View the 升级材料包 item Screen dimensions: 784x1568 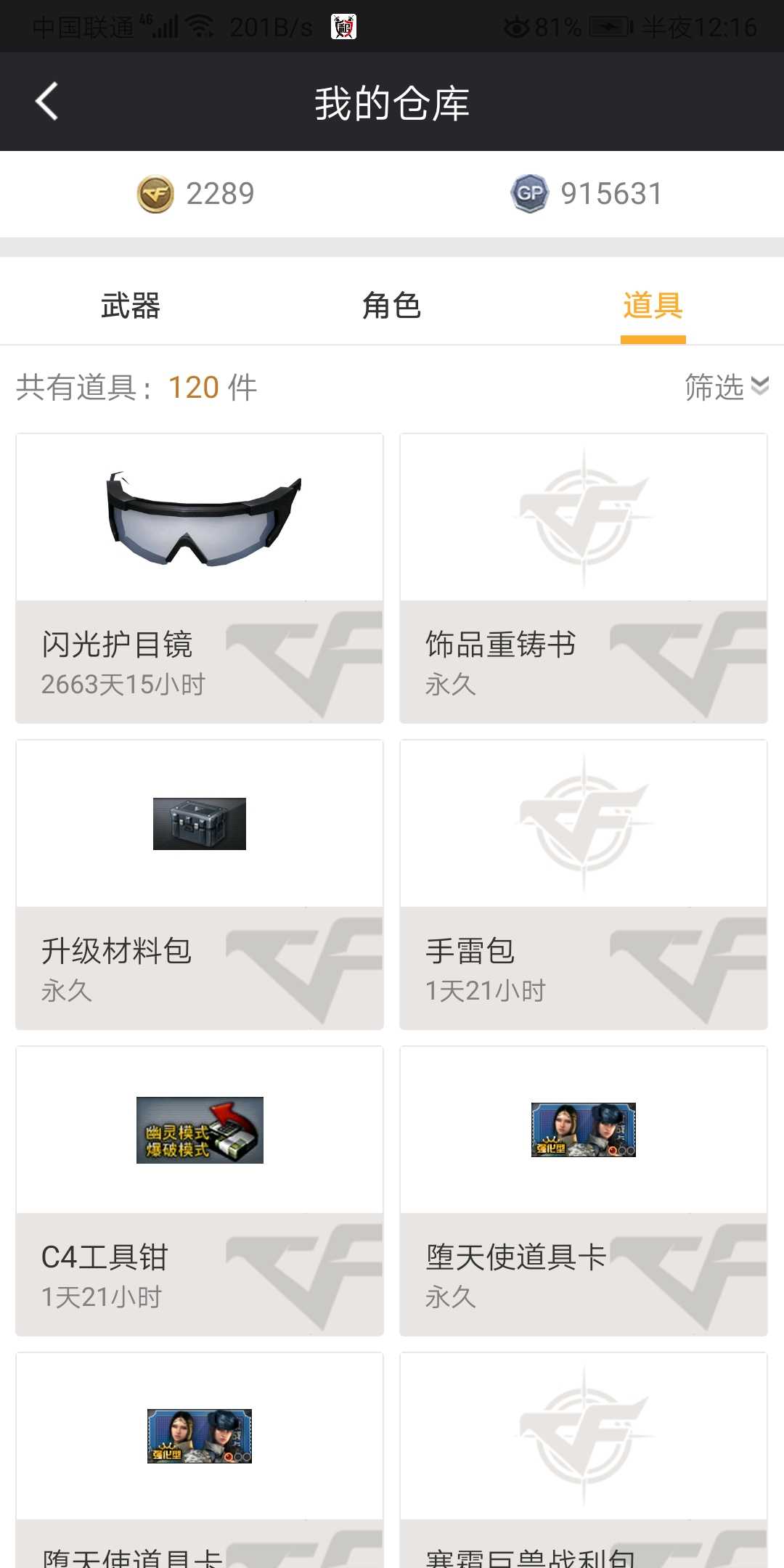[200, 884]
